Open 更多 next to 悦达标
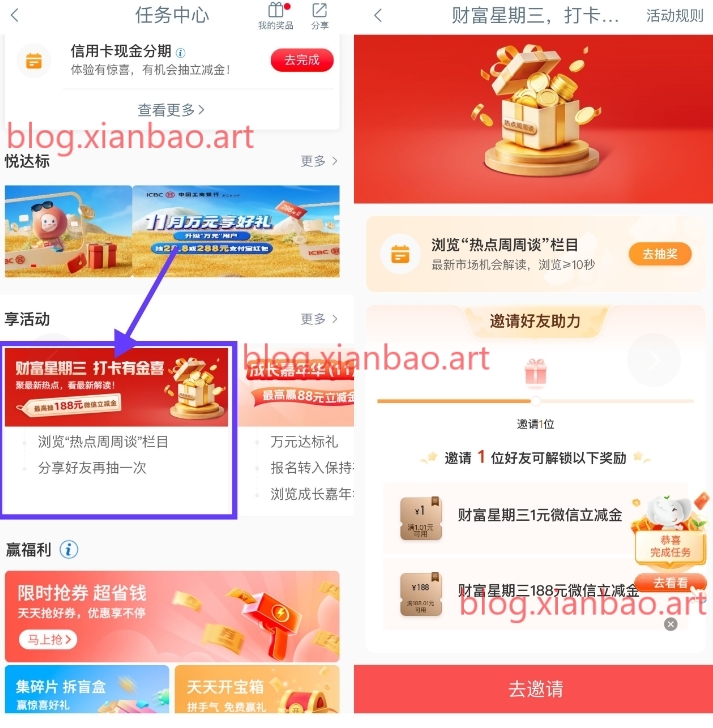Image resolution: width=713 pixels, height=728 pixels. (319, 161)
